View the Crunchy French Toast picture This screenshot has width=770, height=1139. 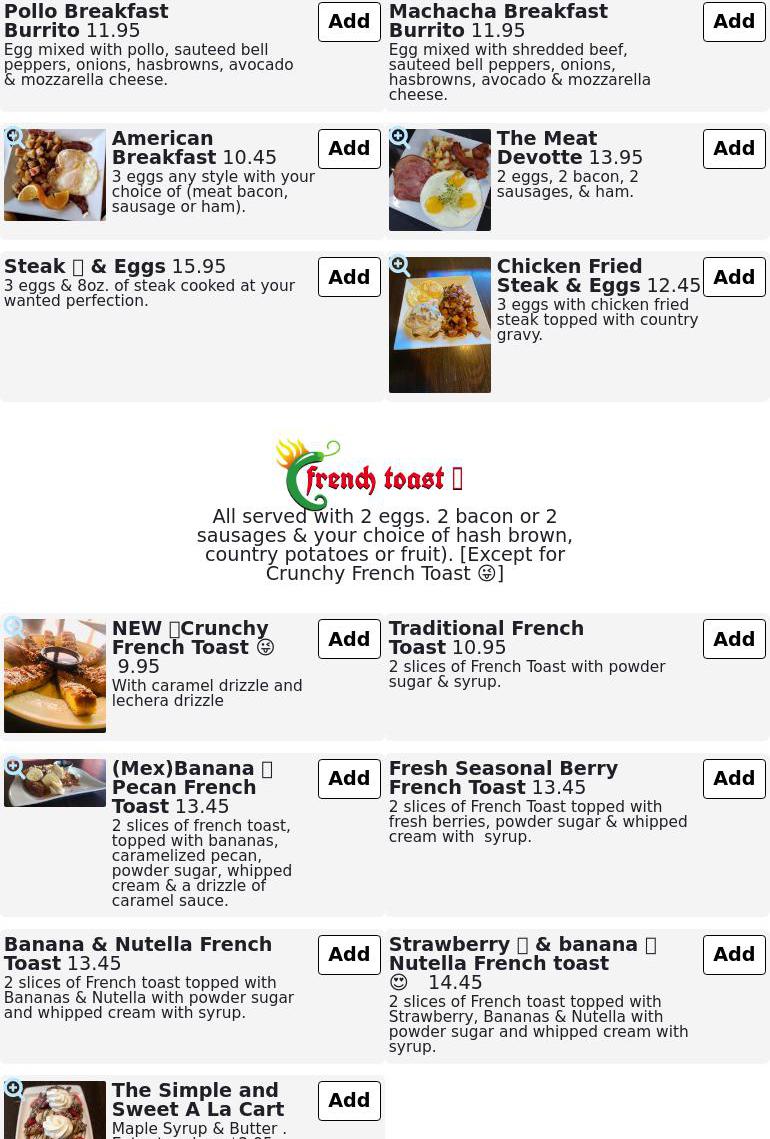point(15,627)
